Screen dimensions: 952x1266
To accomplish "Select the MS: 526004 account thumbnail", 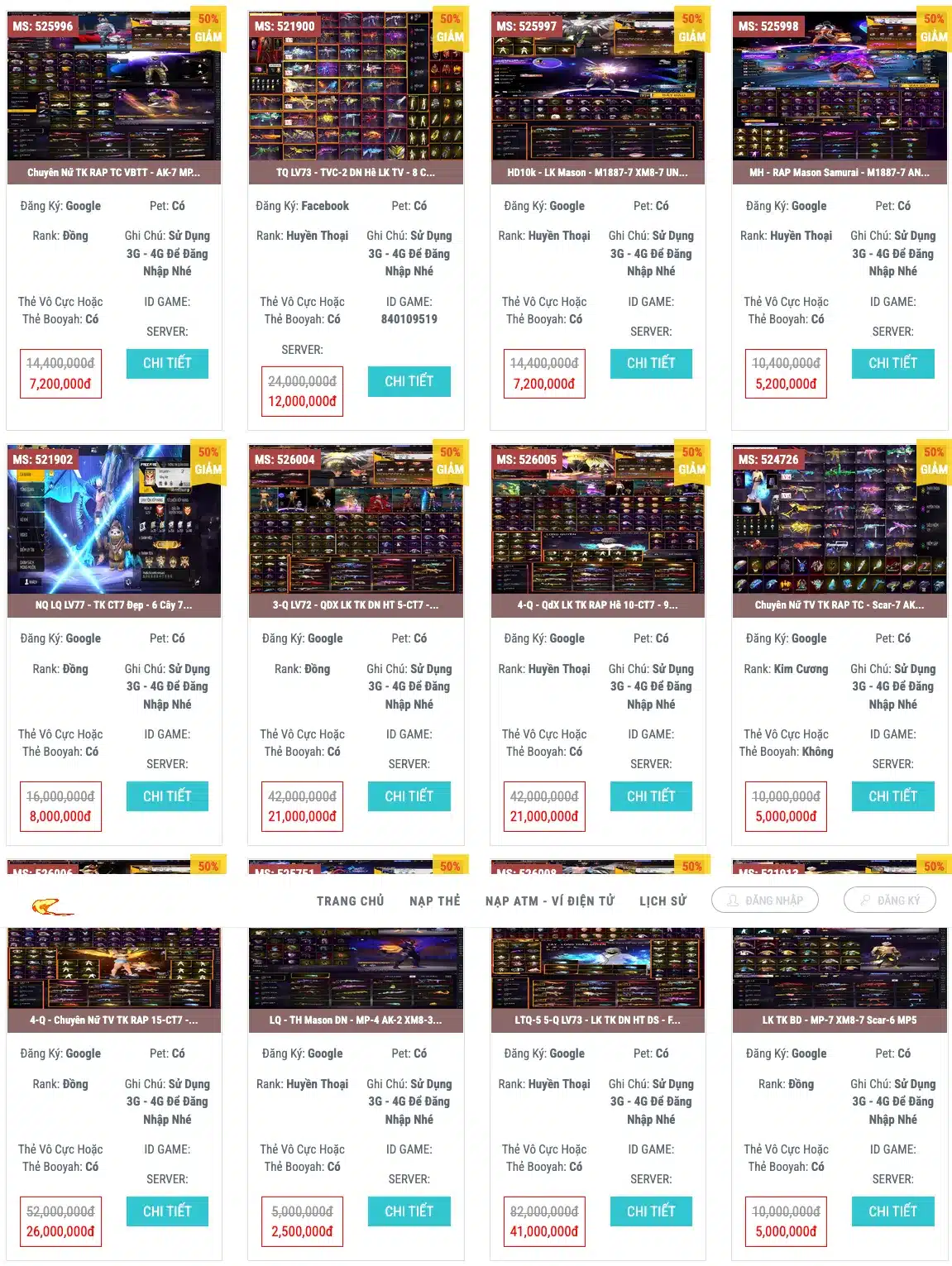I will (x=356, y=523).
